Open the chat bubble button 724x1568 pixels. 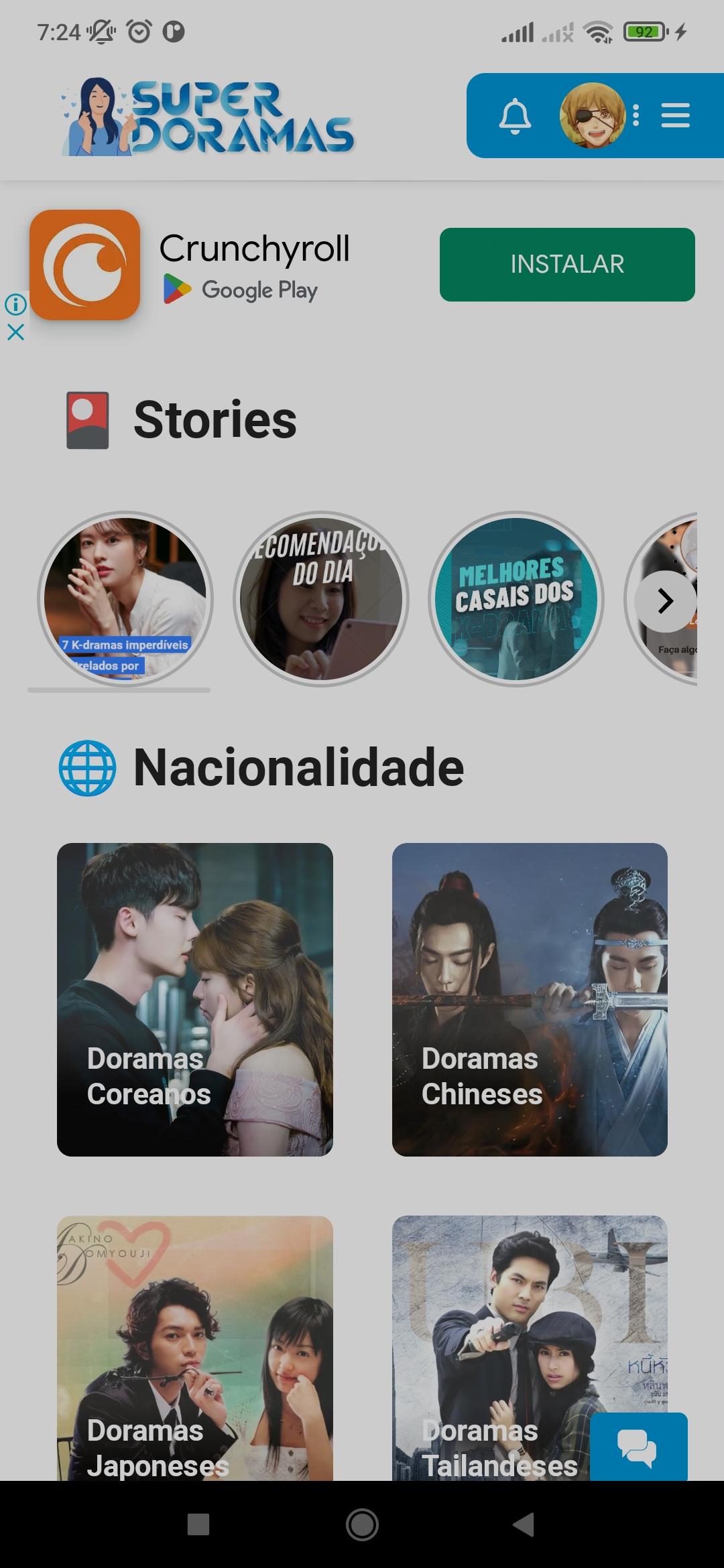(x=638, y=1446)
